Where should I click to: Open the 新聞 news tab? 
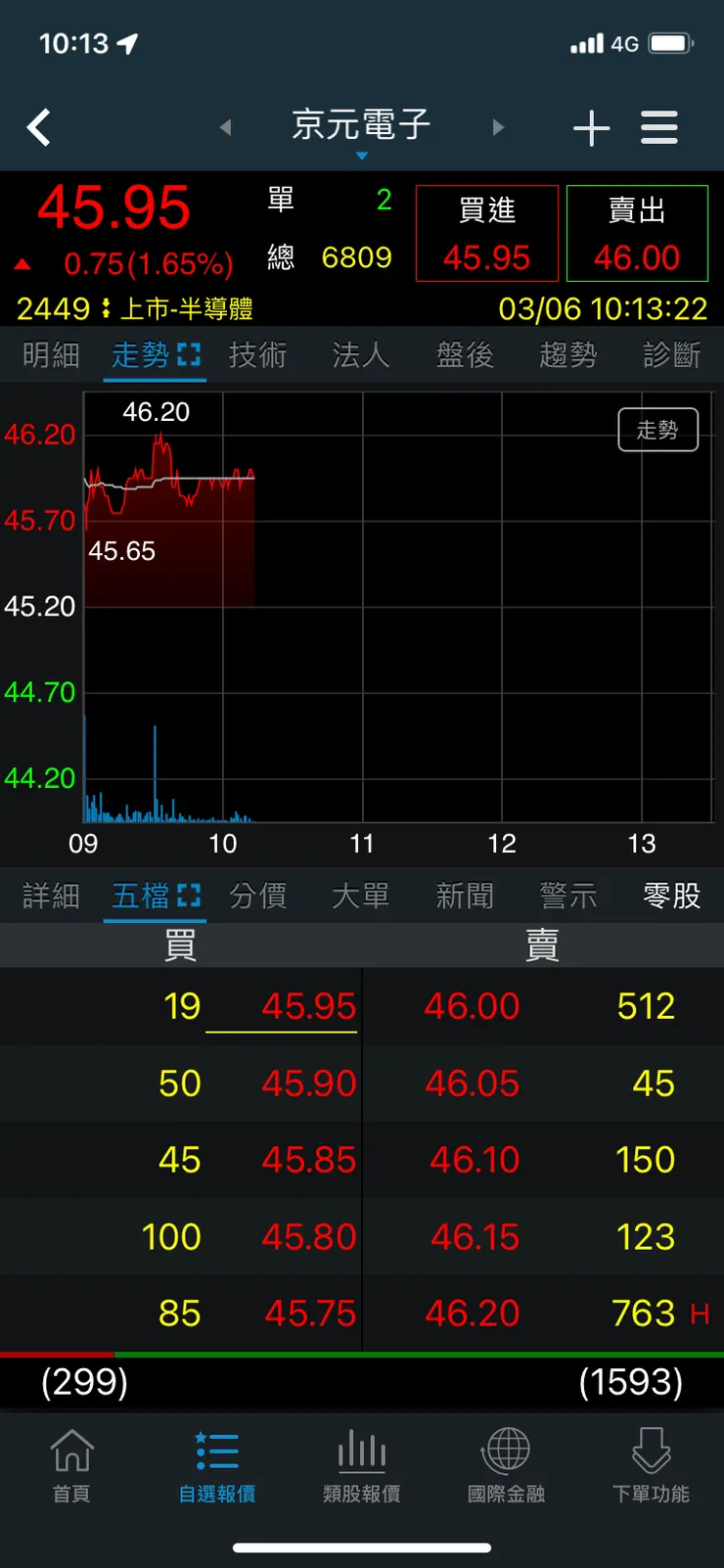[464, 896]
